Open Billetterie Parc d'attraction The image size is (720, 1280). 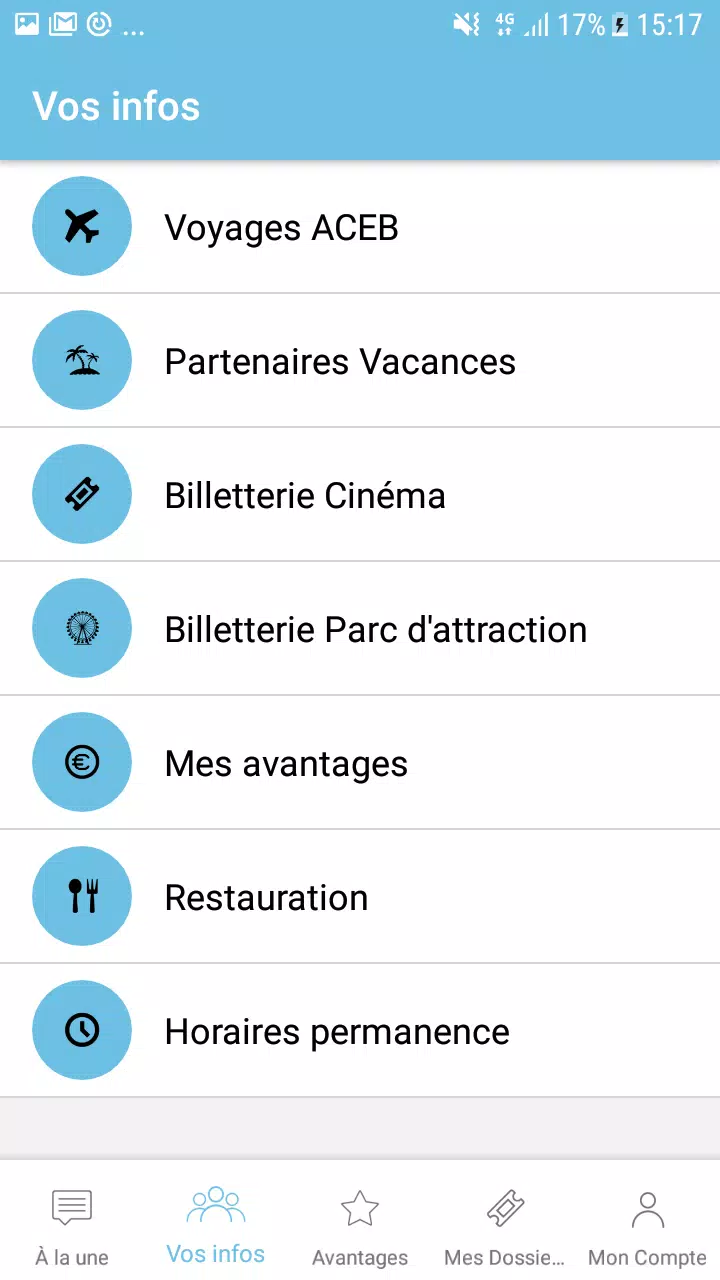click(360, 629)
